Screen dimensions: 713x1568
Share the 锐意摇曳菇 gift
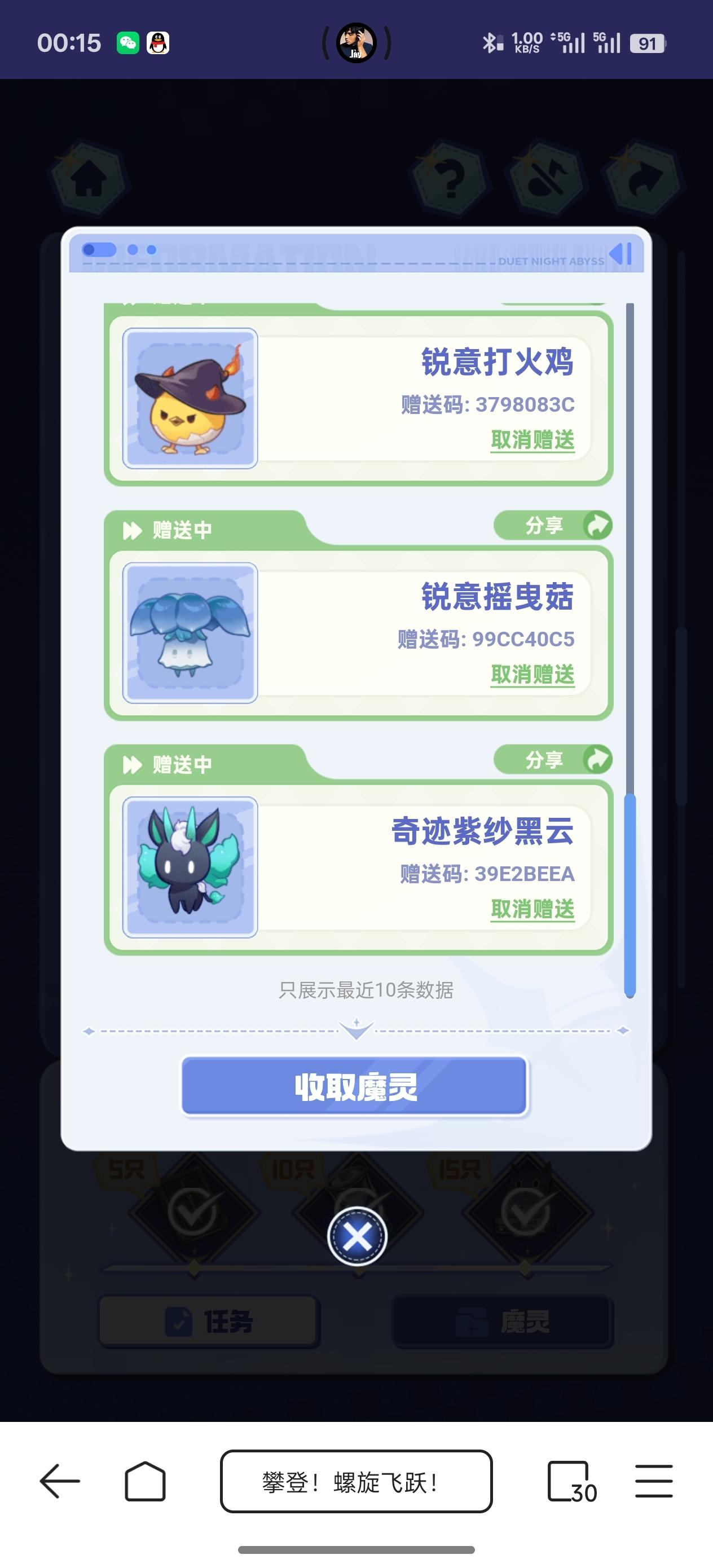pyautogui.click(x=552, y=525)
